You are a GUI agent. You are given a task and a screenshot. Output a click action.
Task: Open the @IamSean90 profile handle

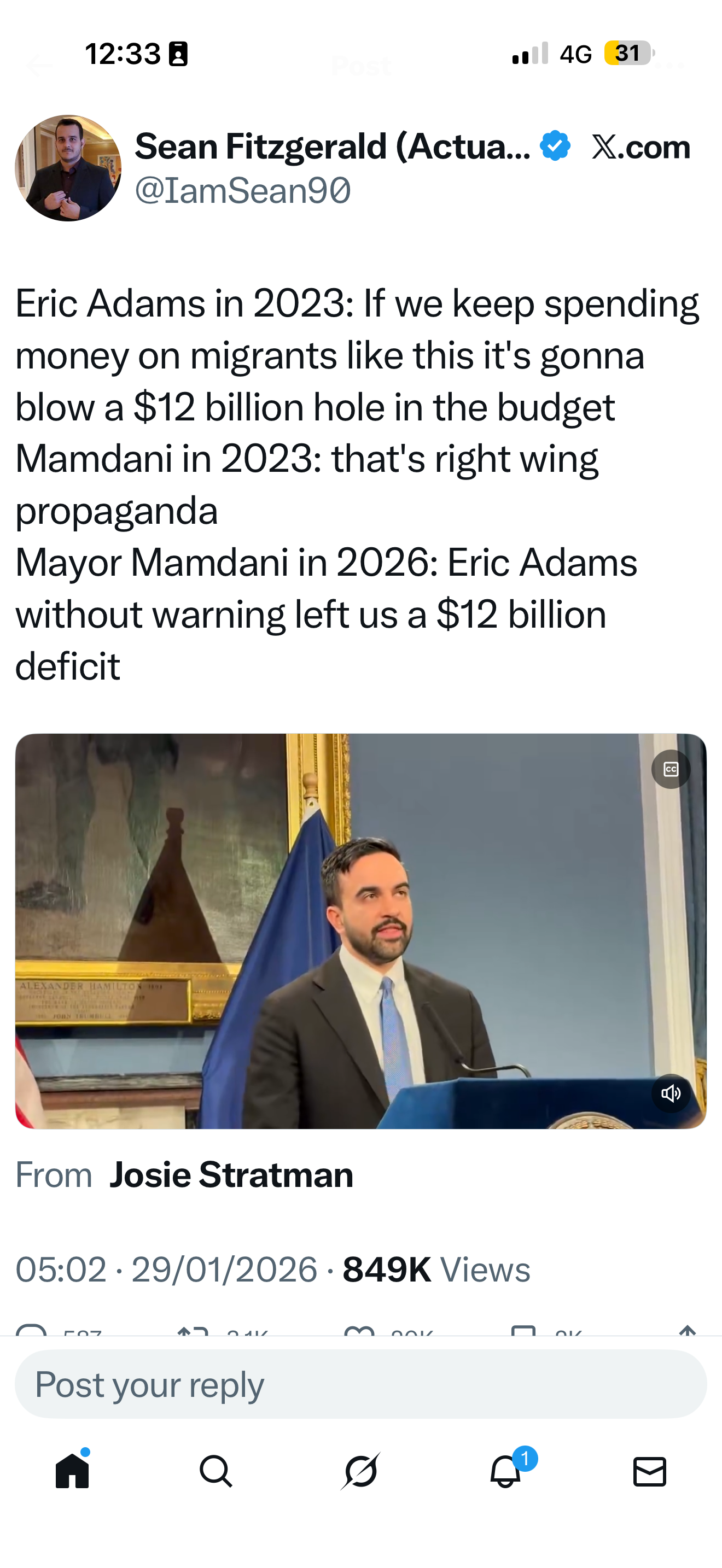(x=242, y=190)
